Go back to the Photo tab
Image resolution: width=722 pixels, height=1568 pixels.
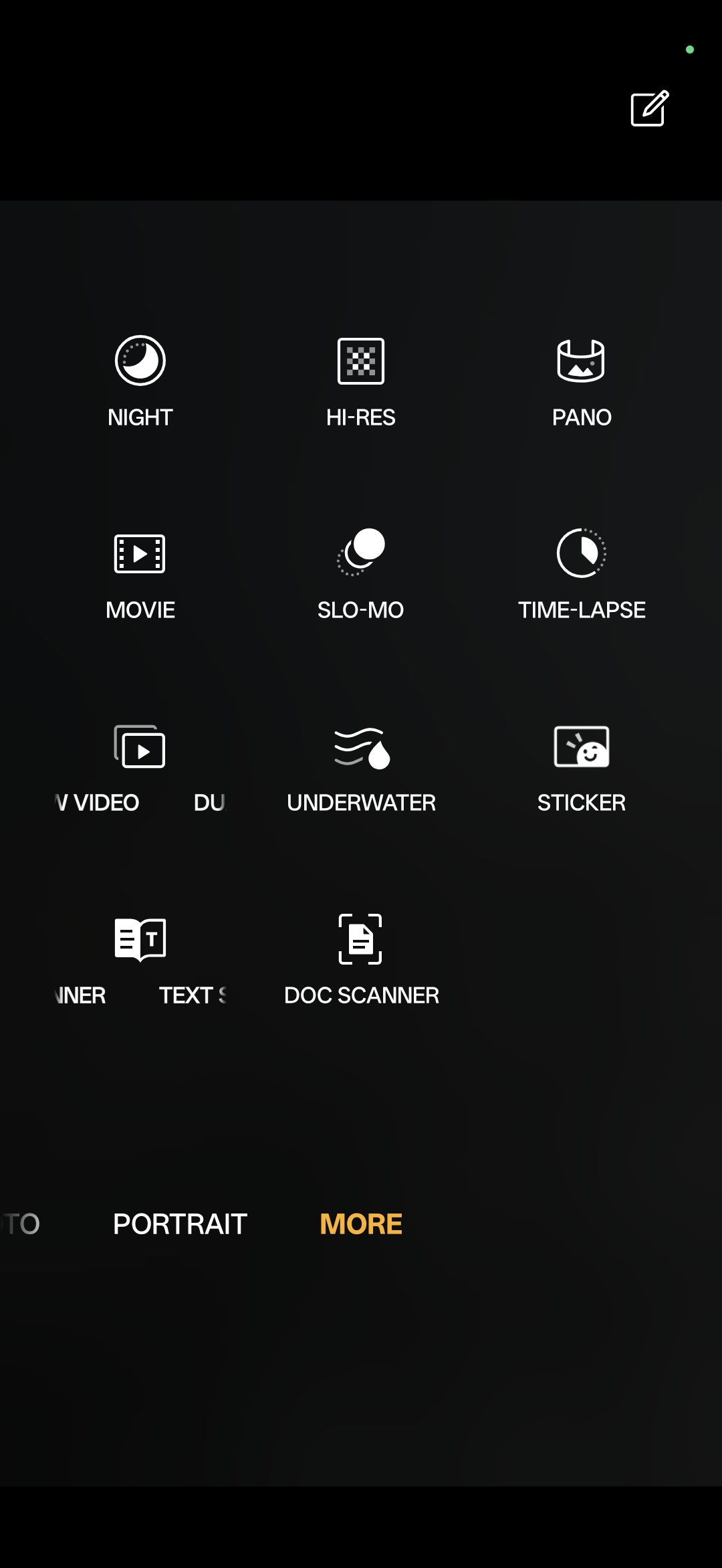[21, 1224]
